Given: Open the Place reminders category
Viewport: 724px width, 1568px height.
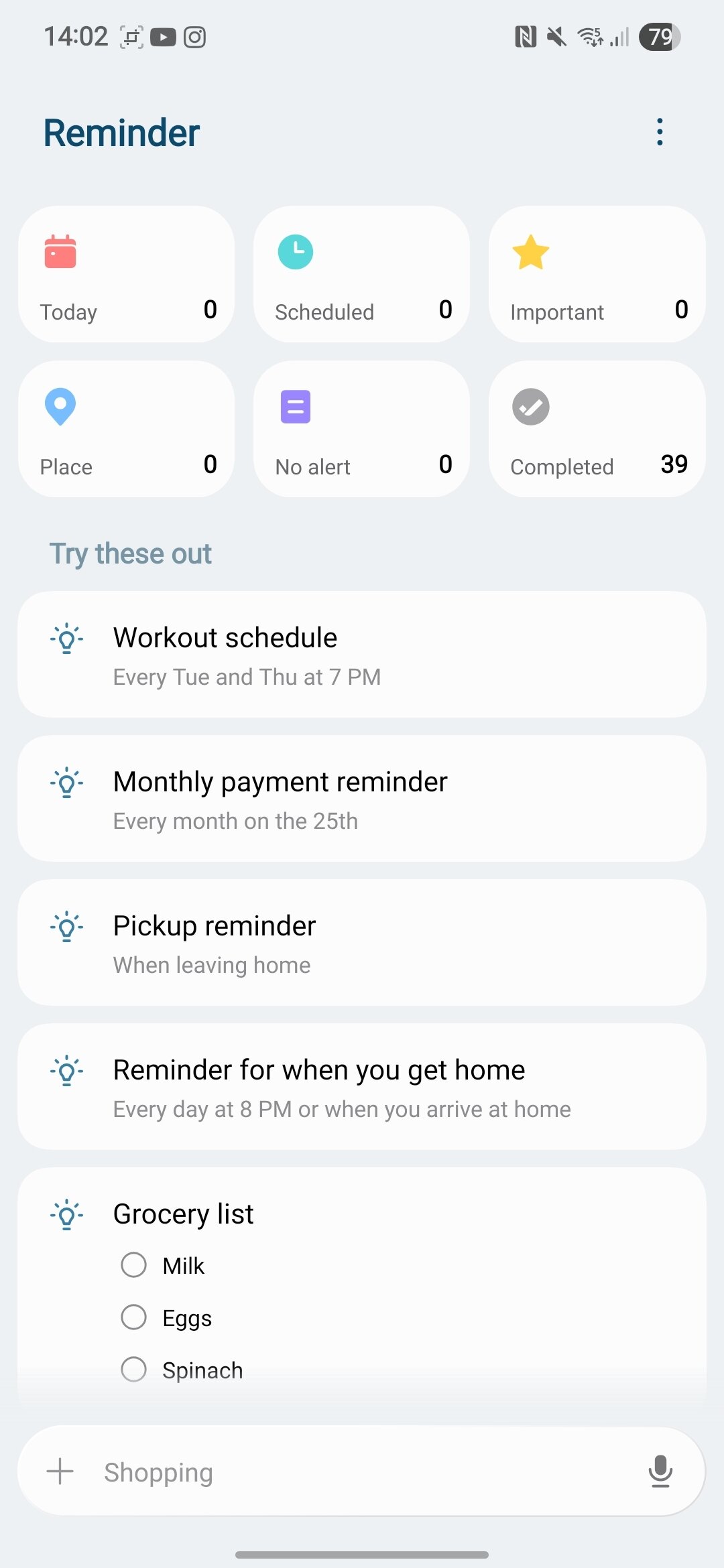Looking at the screenshot, I should 127,430.
